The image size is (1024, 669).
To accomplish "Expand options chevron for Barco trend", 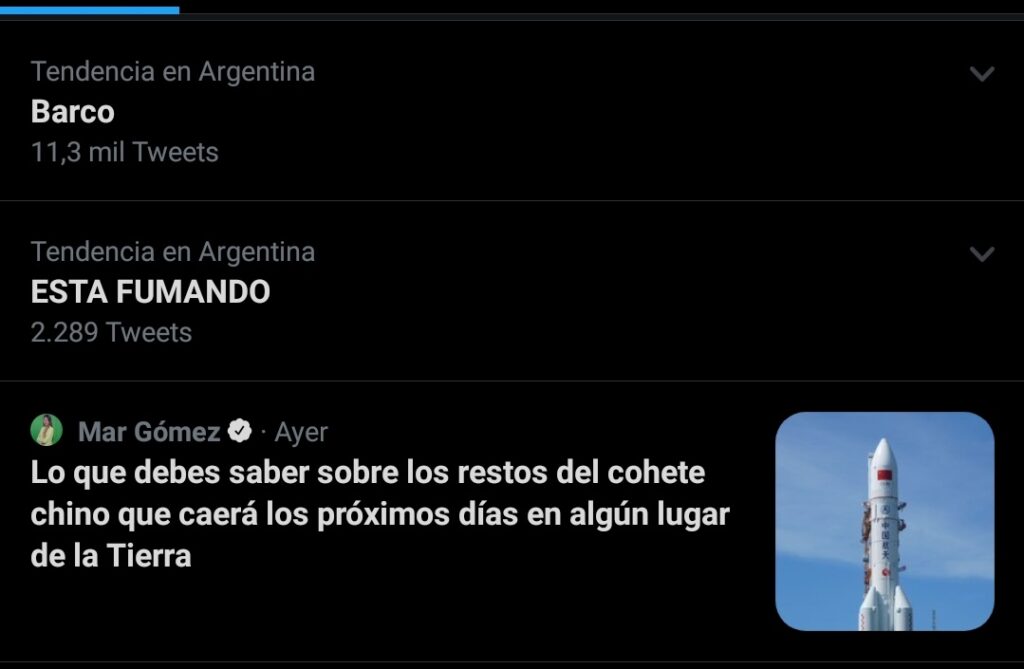I will (x=982, y=74).
